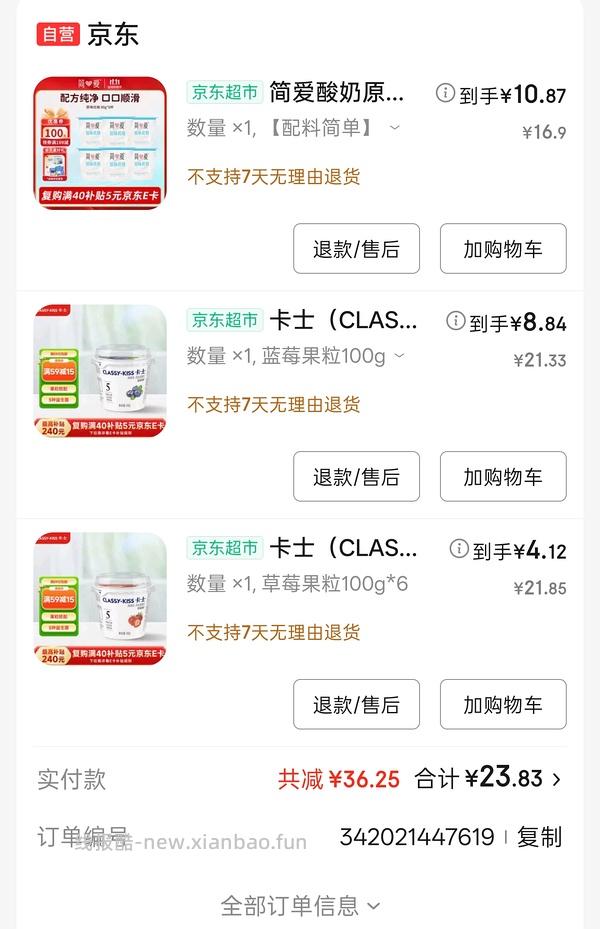Copy the order number with 复制
This screenshot has width=600, height=929.
(539, 837)
